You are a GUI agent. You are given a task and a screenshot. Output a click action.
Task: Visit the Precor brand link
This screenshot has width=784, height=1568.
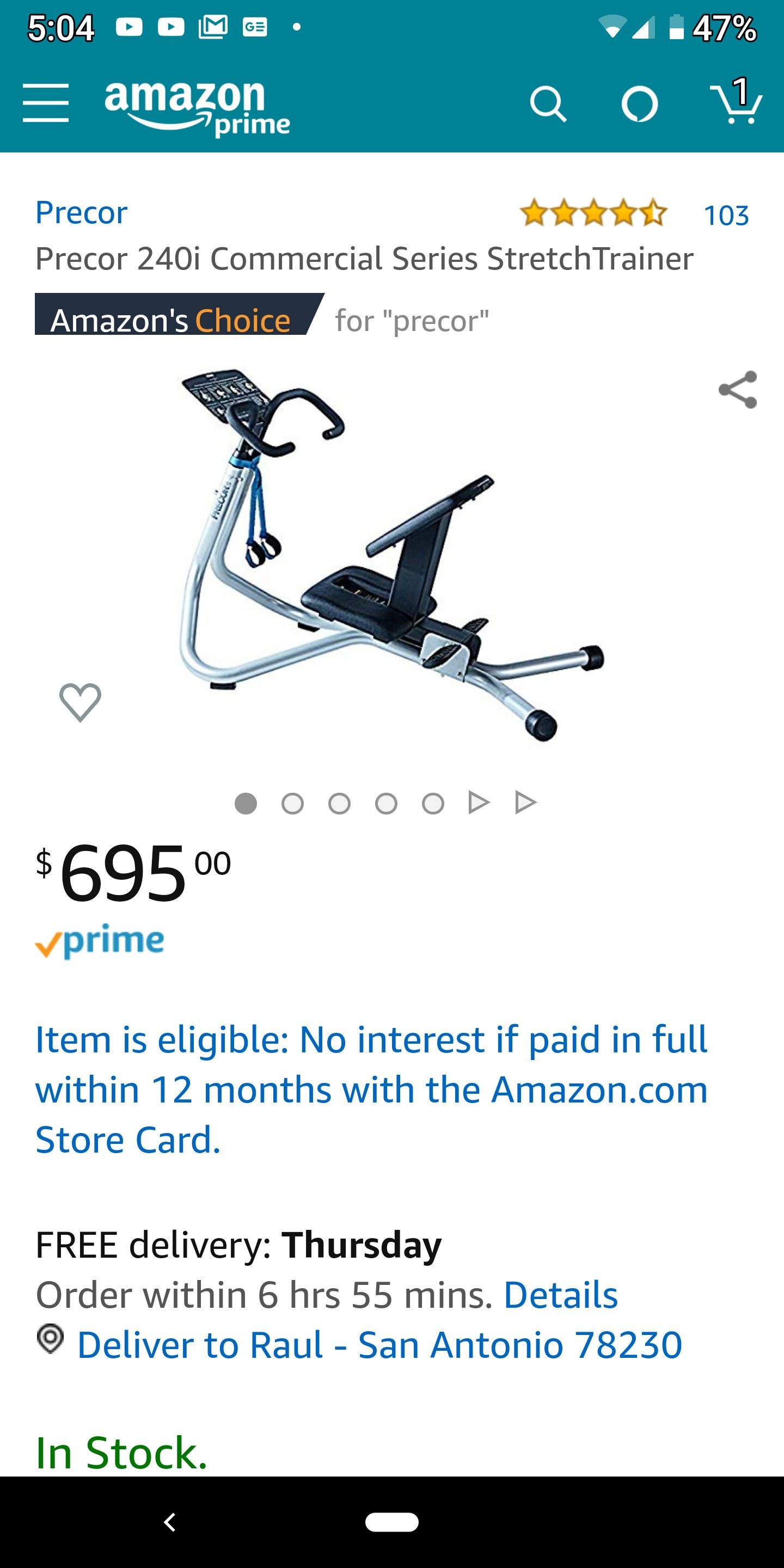(82, 212)
